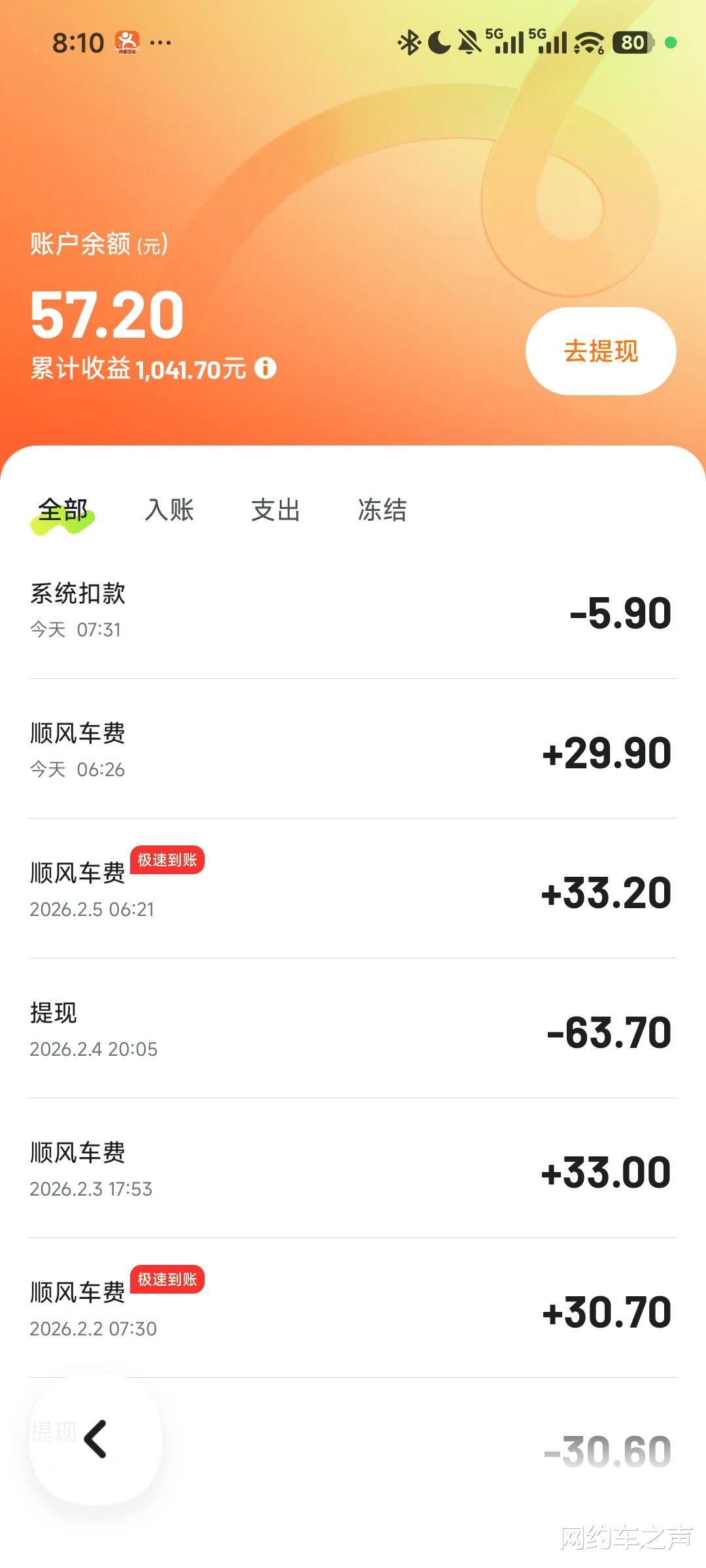706x1568 pixels.
Task: Open the 提现 -63.70 record
Action: pyautogui.click(x=353, y=1030)
